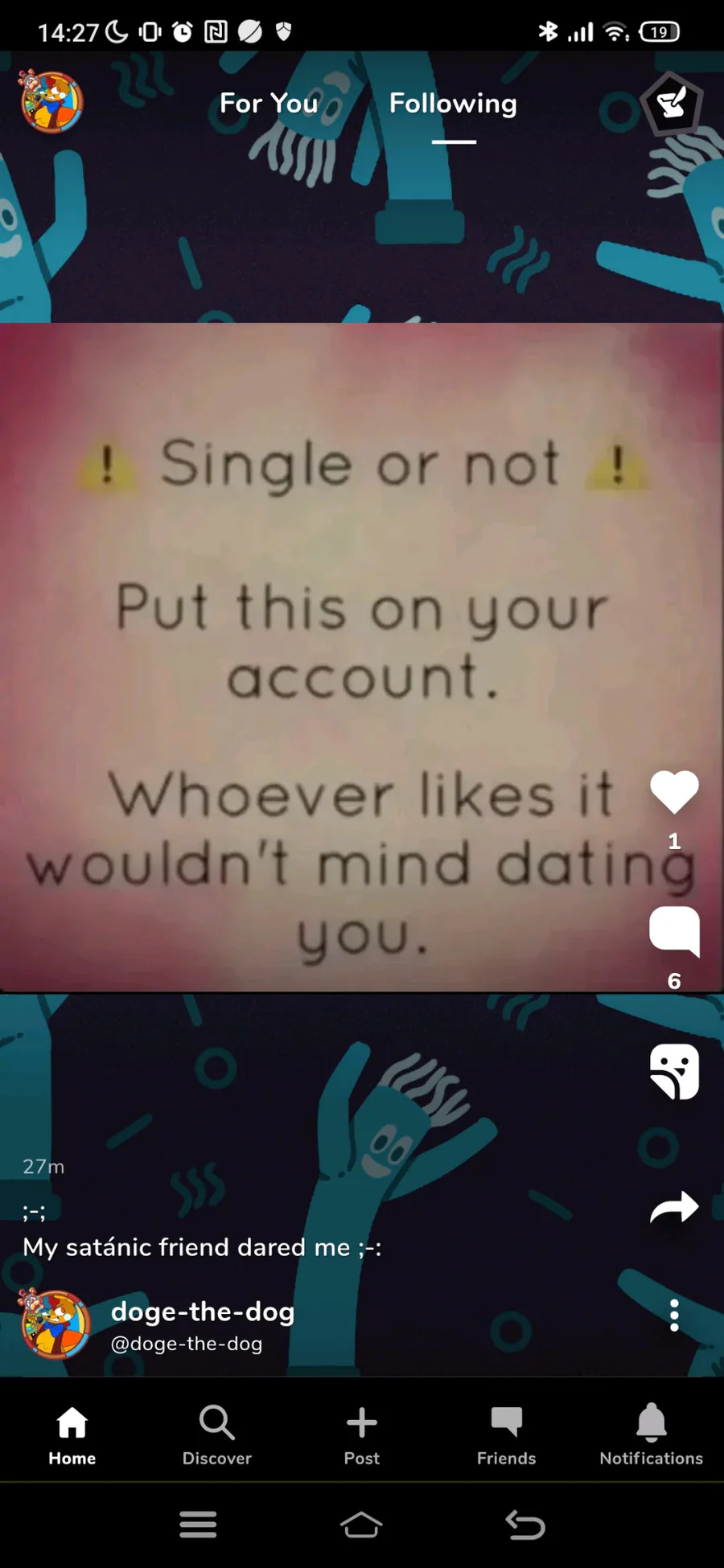The image size is (724, 1568).
Task: Open doge-the-dog's profile picture
Action: tap(56, 1324)
